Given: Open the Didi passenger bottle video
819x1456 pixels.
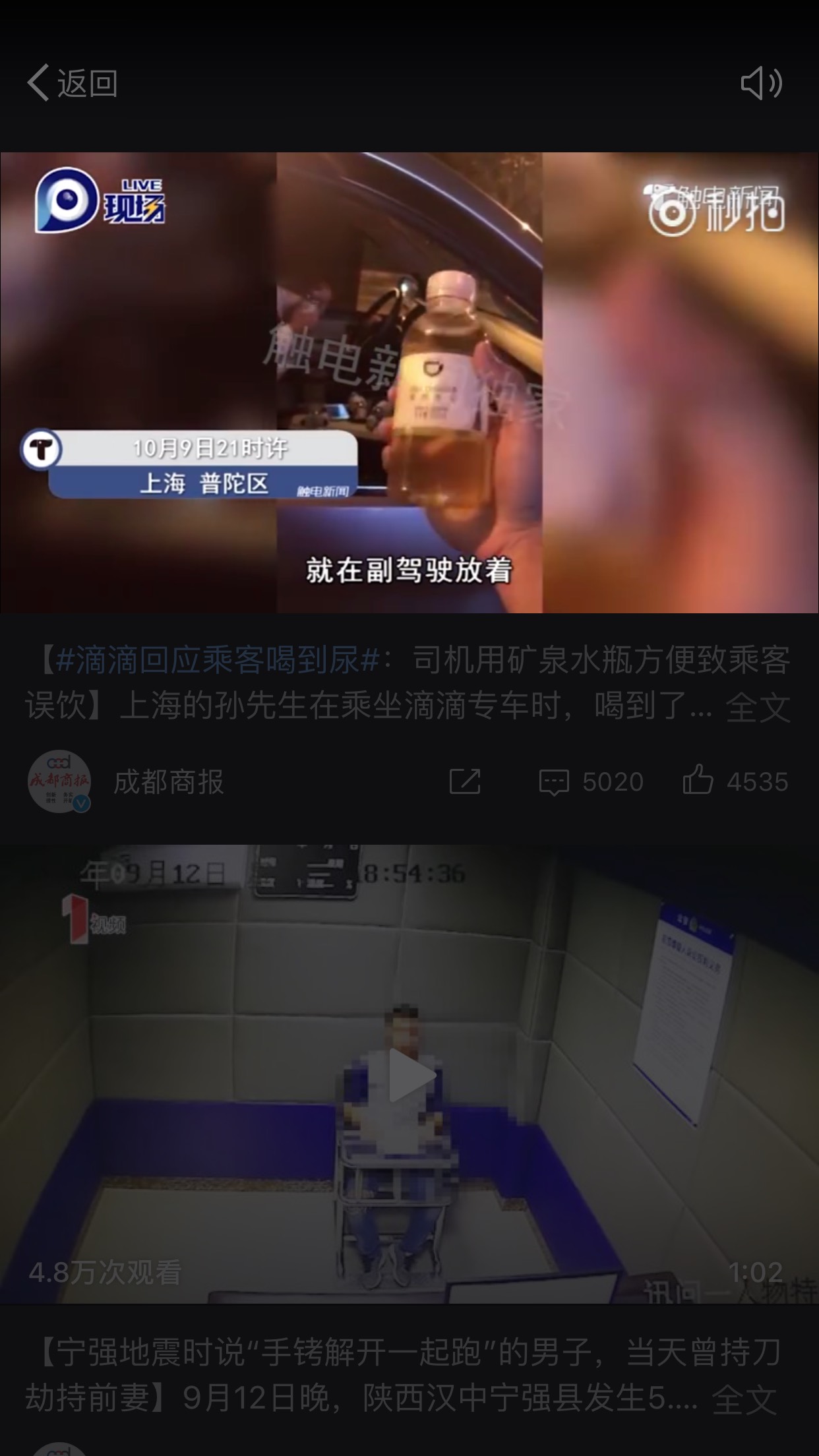Looking at the screenshot, I should tap(409, 382).
